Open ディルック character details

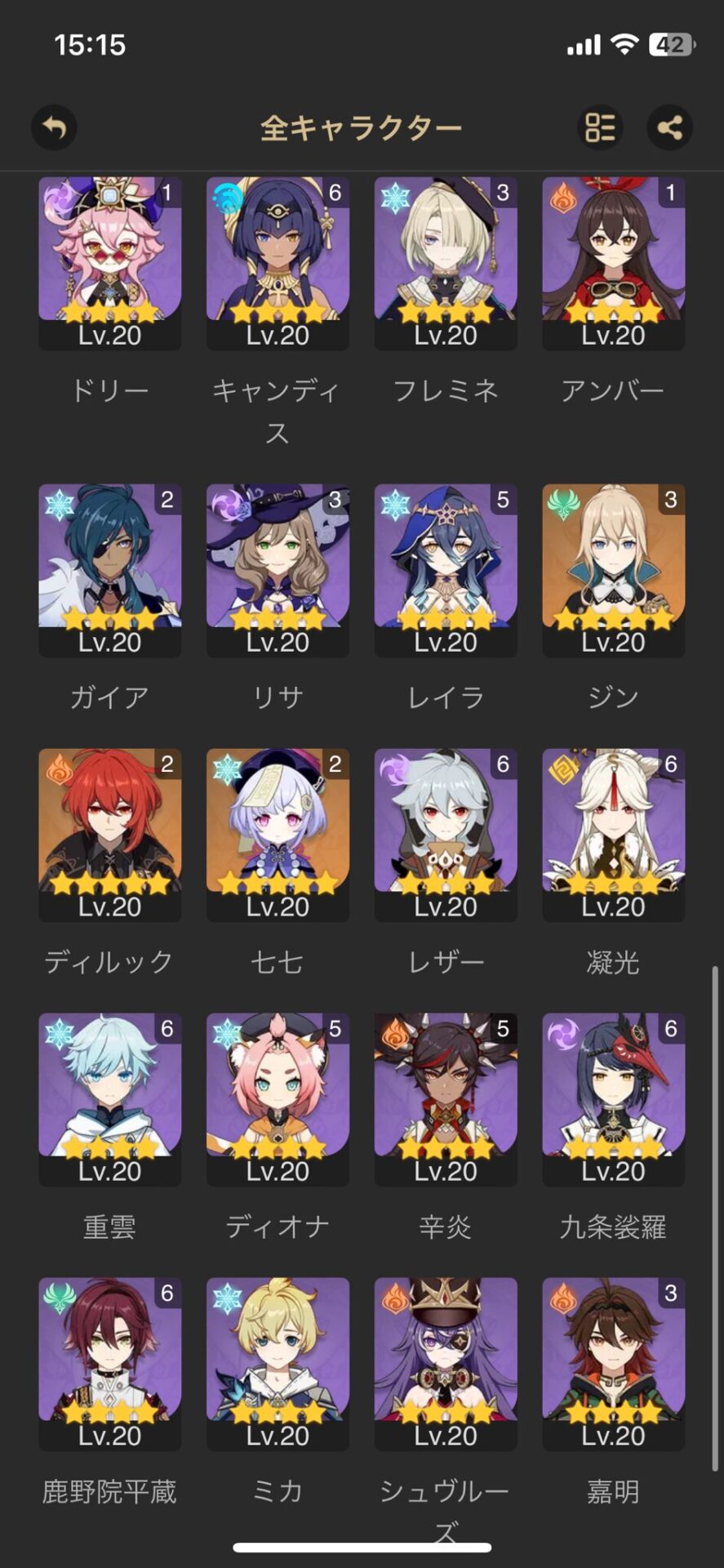pyautogui.click(x=110, y=835)
